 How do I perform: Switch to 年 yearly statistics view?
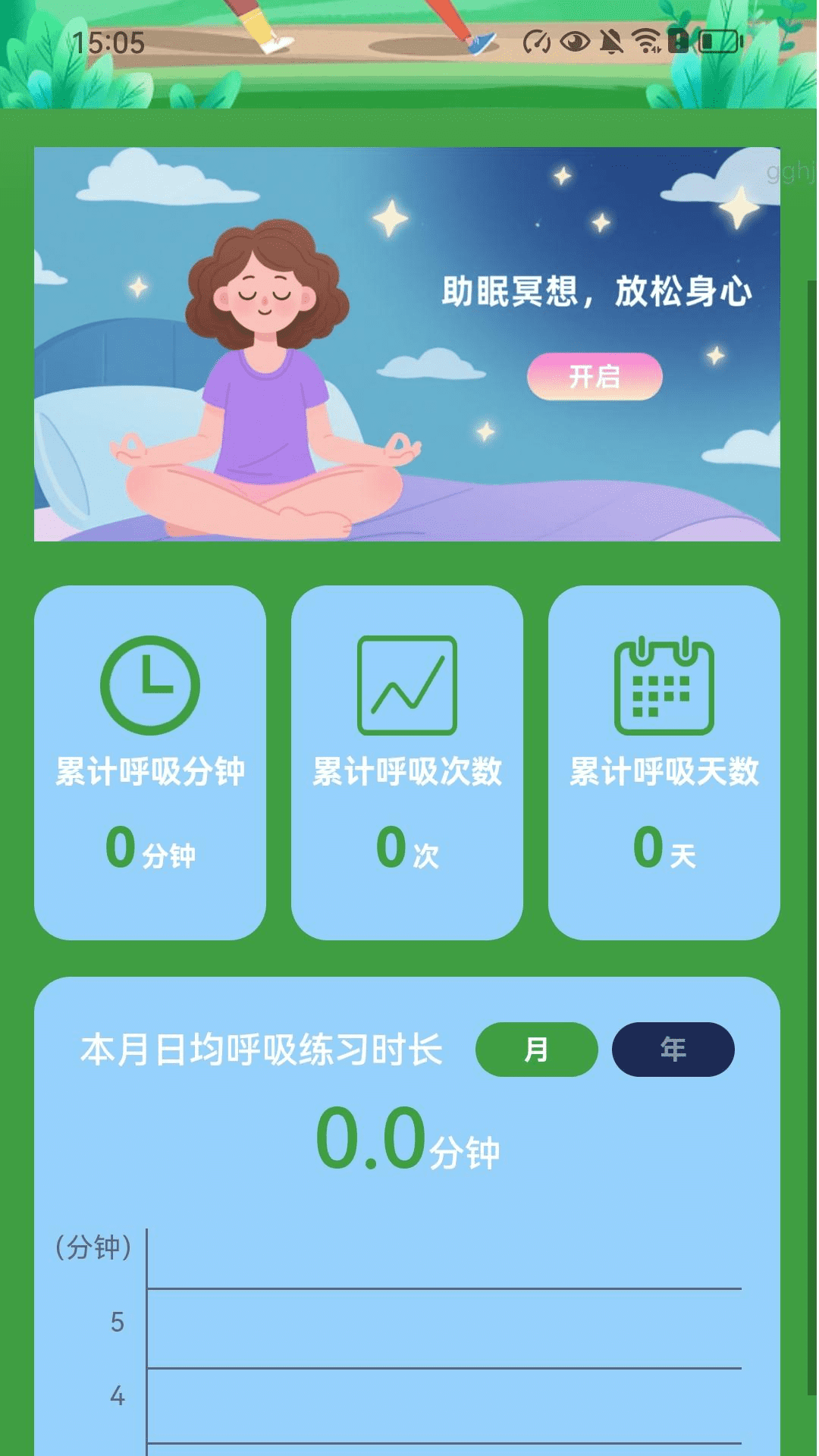point(672,1050)
